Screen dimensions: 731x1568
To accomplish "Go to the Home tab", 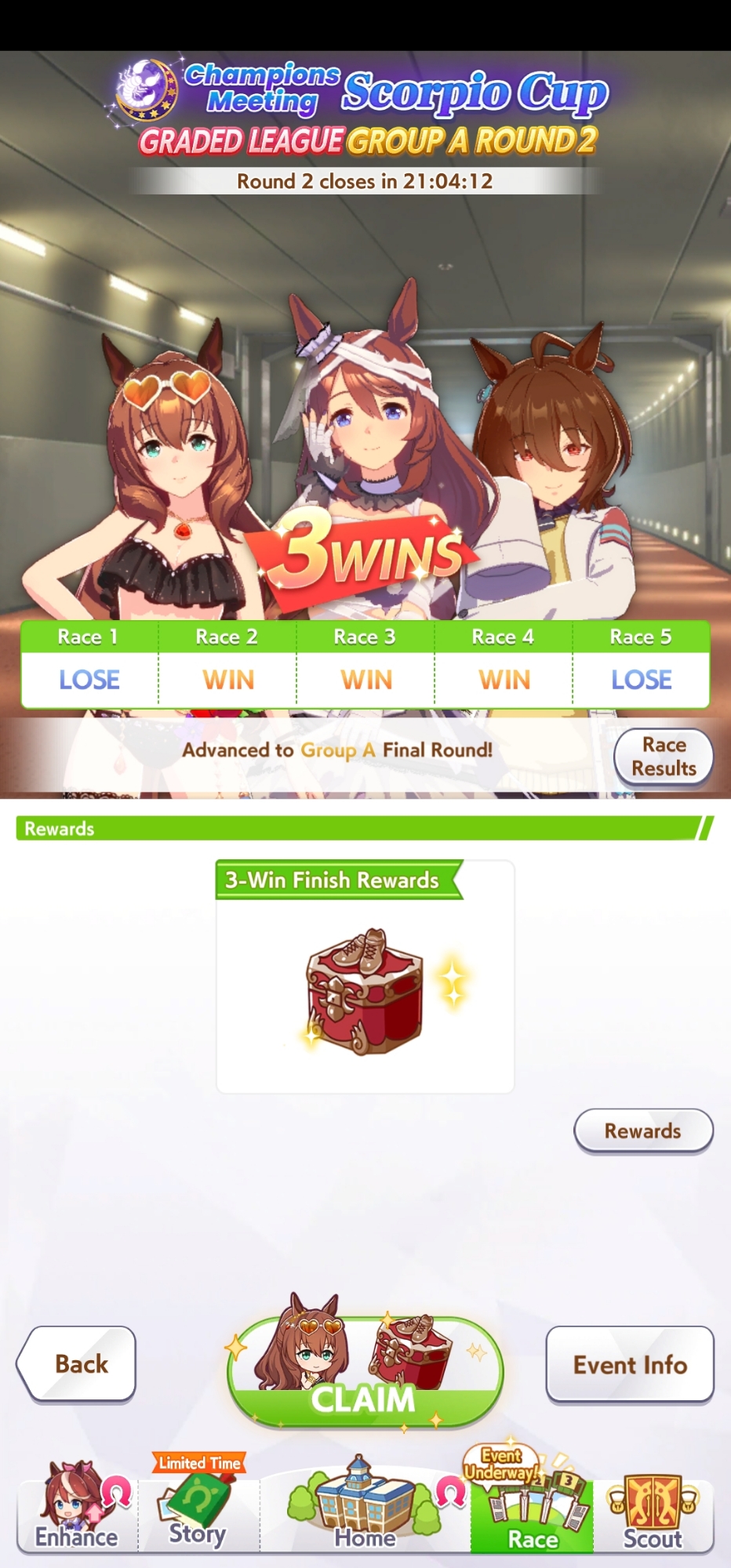I will point(365,1509).
